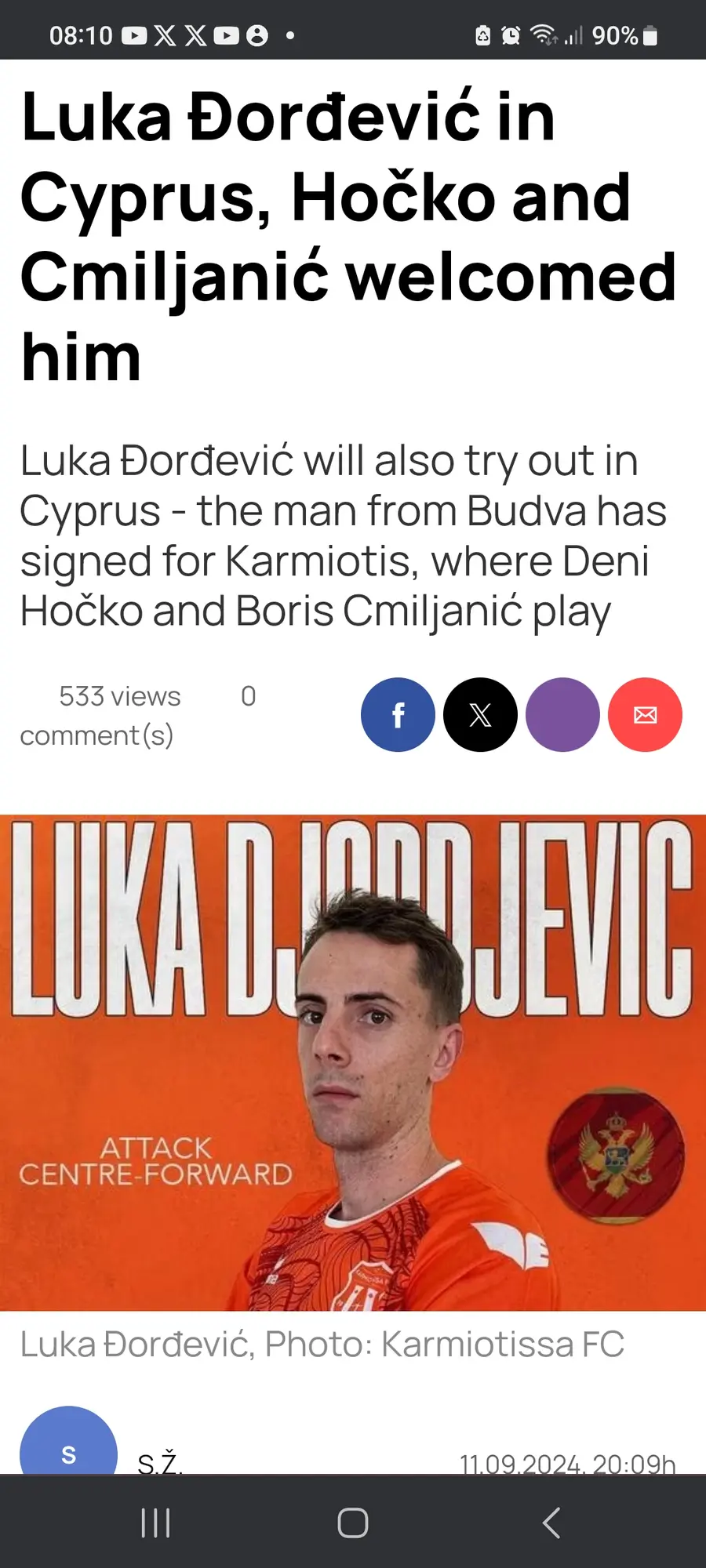Share article on Facebook

point(398,714)
